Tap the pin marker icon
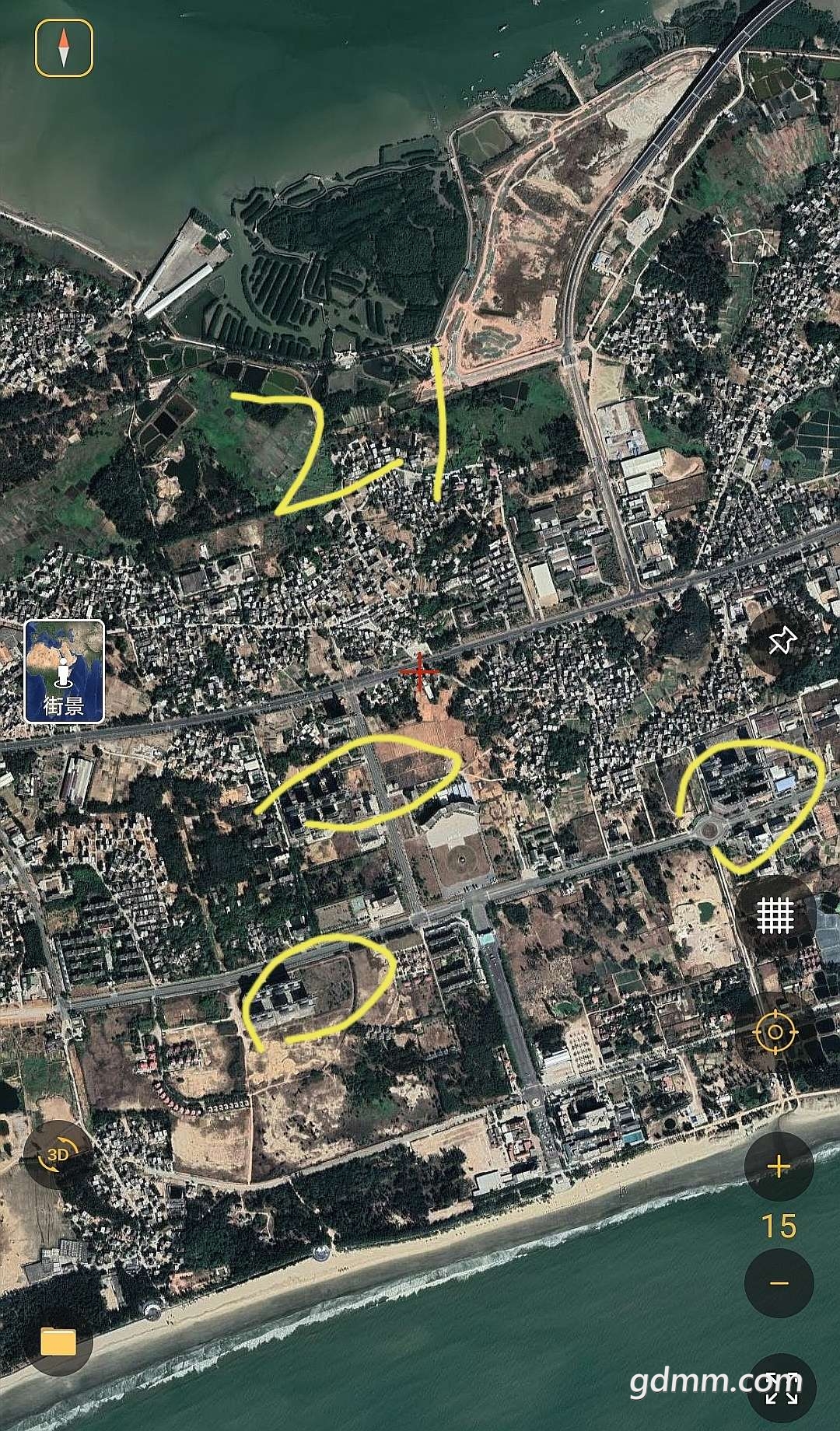 click(781, 642)
